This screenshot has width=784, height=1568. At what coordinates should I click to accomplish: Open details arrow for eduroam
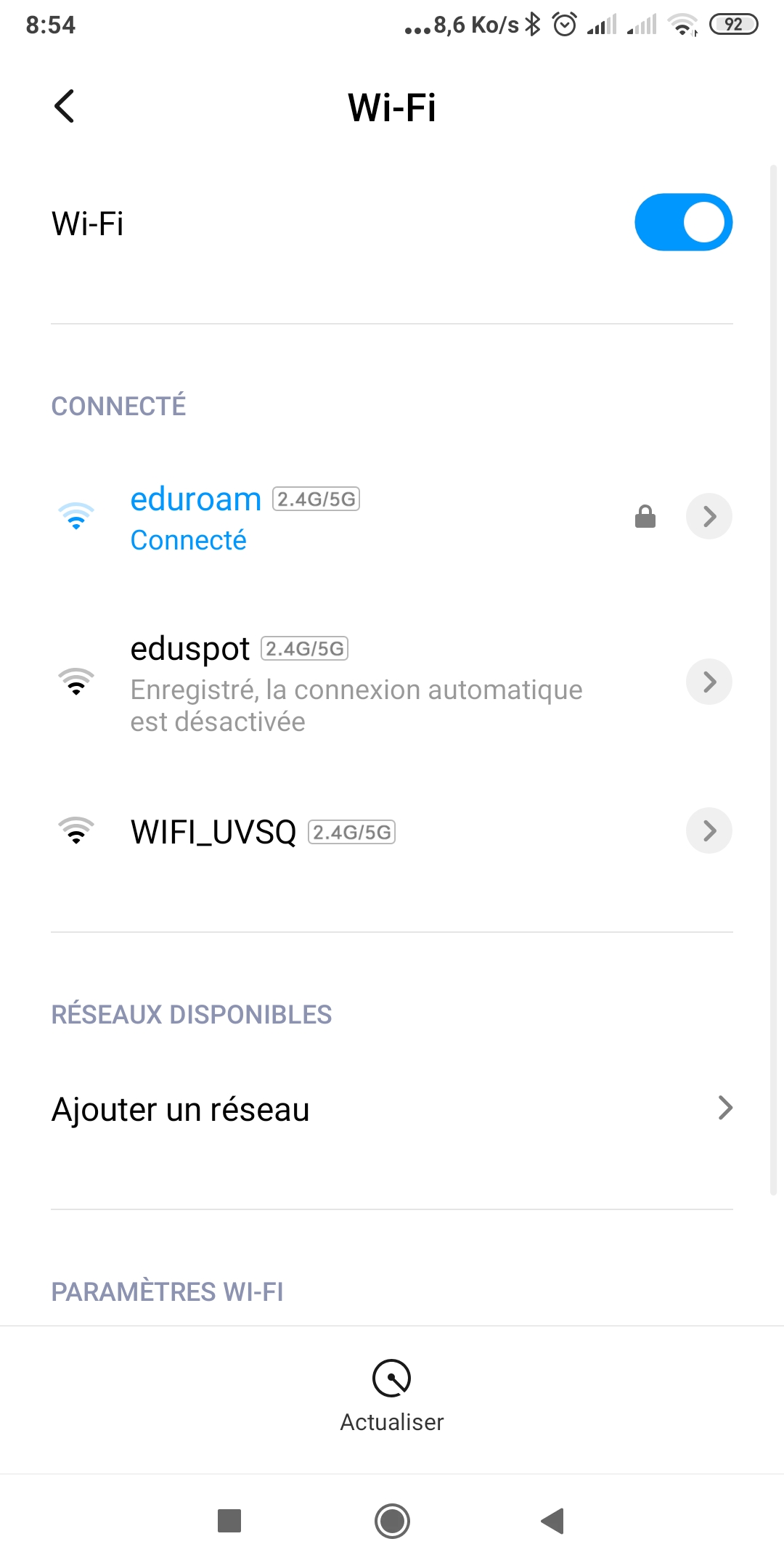pos(709,516)
